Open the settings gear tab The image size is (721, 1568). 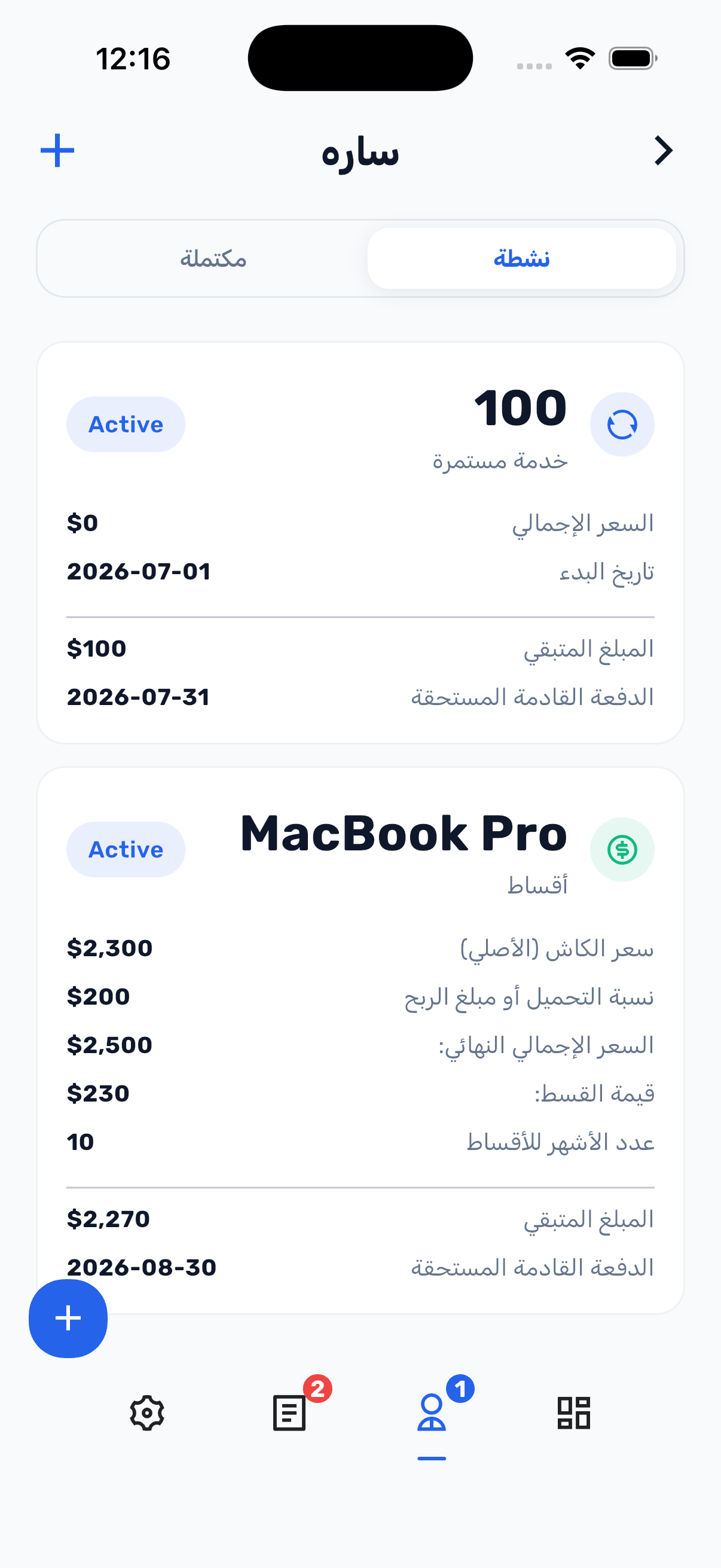pyautogui.click(x=146, y=1413)
